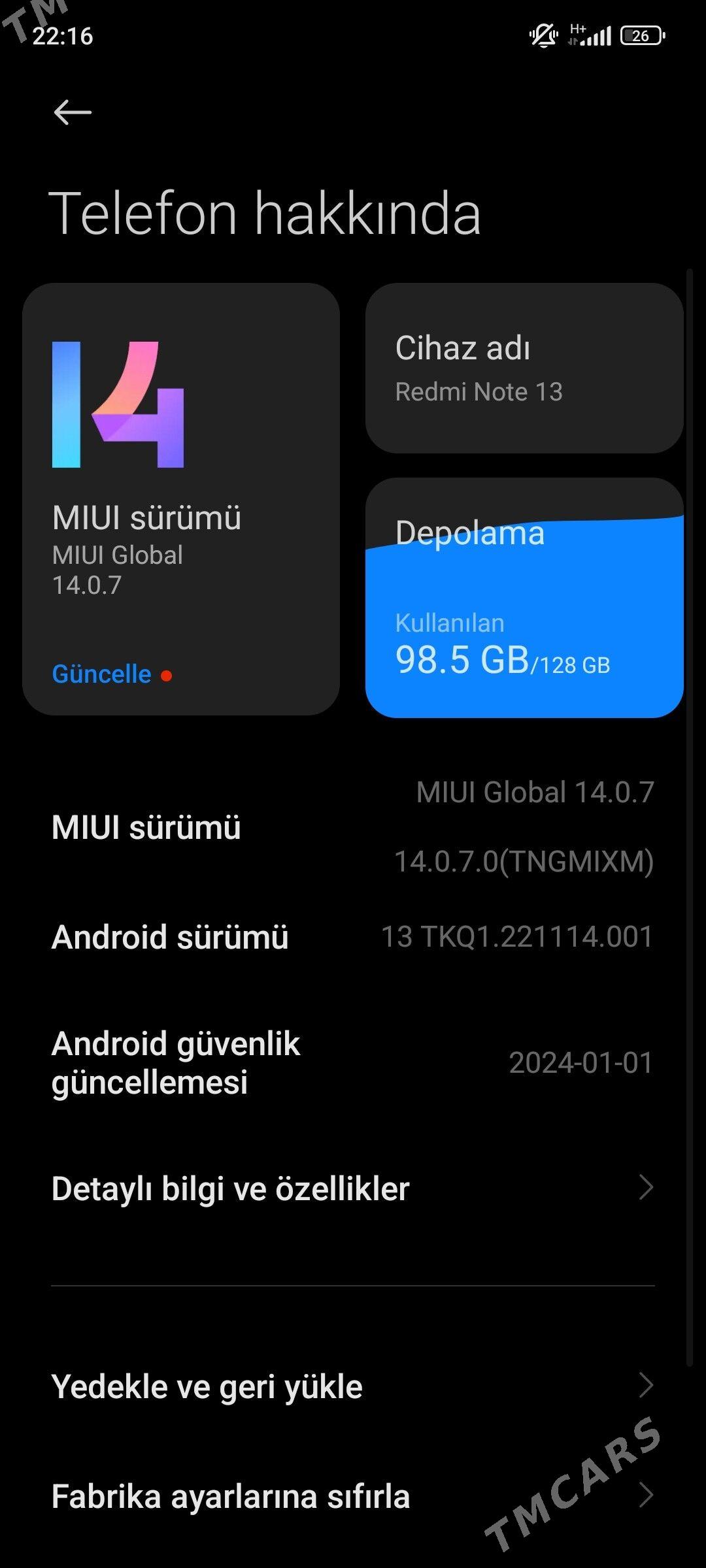Open the Depolama storage card

click(x=524, y=598)
